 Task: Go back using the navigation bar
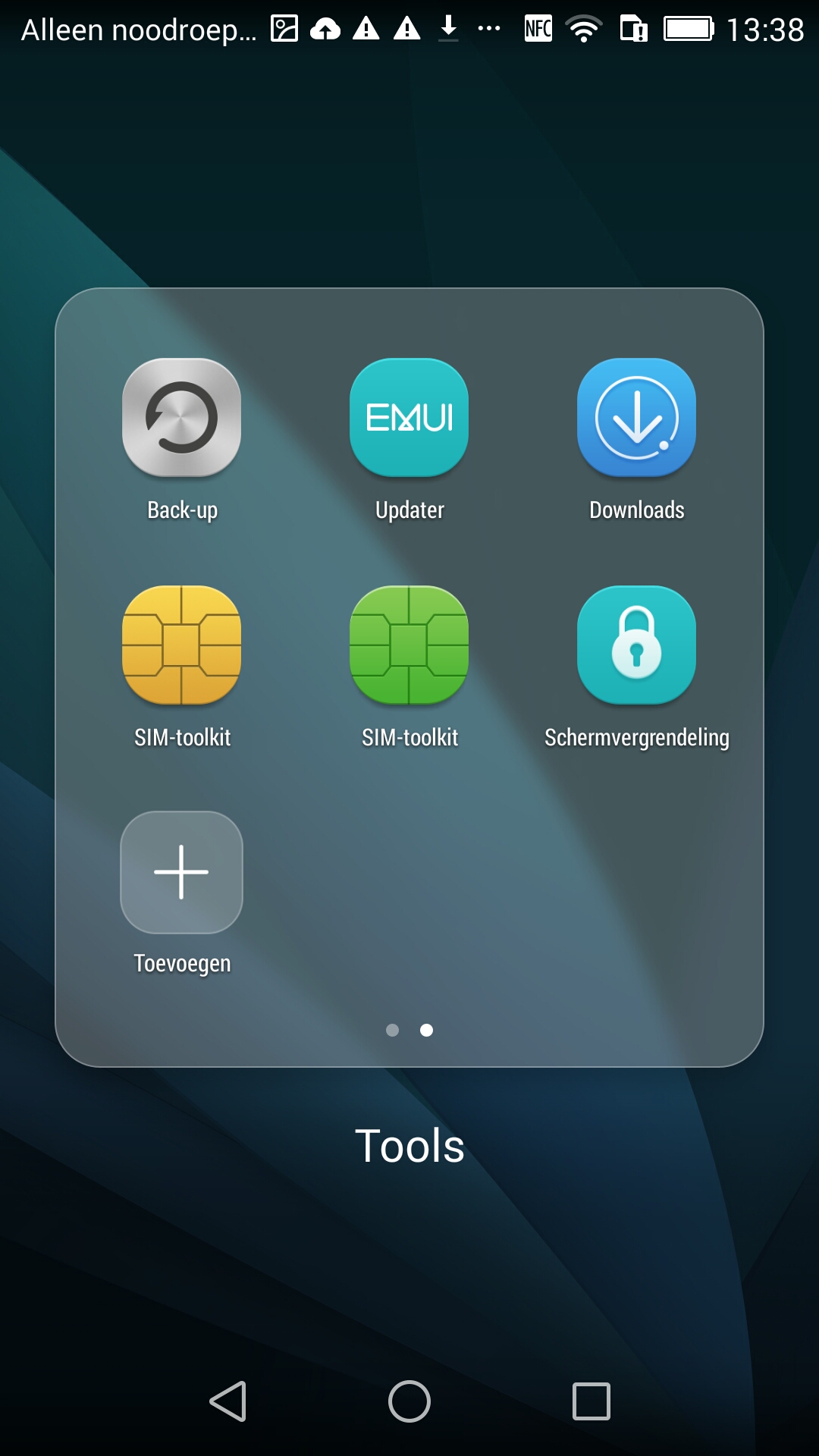tap(228, 1401)
